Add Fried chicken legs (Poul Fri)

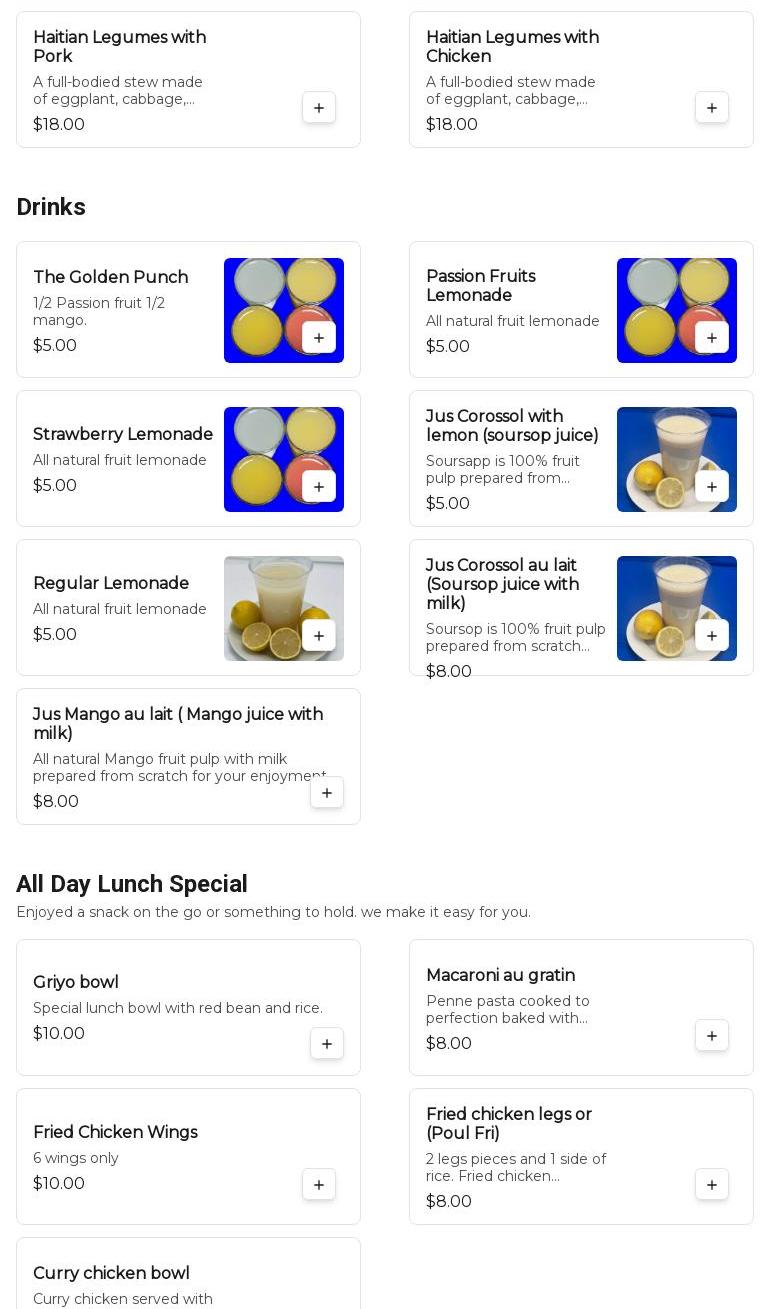pyautogui.click(x=712, y=1185)
